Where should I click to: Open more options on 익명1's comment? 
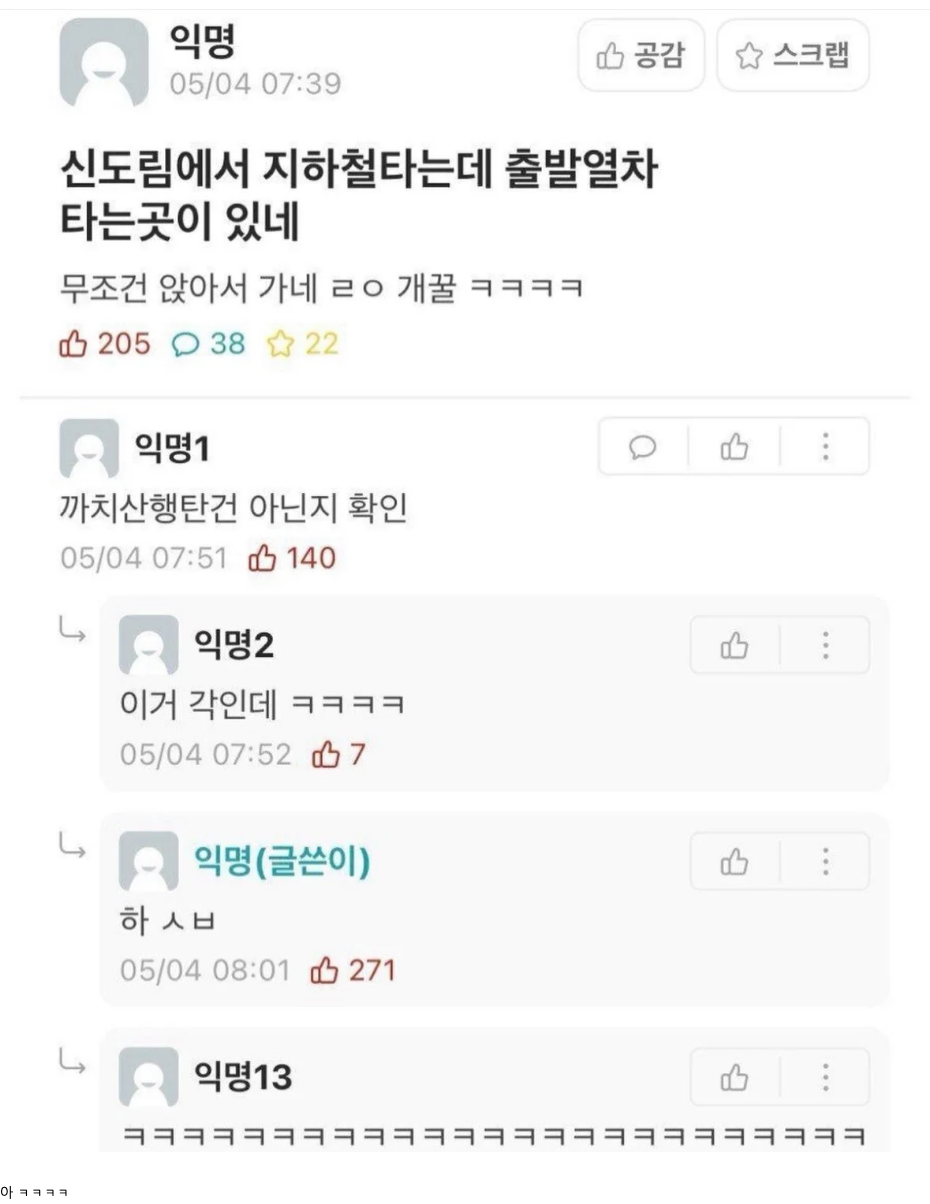coord(825,447)
